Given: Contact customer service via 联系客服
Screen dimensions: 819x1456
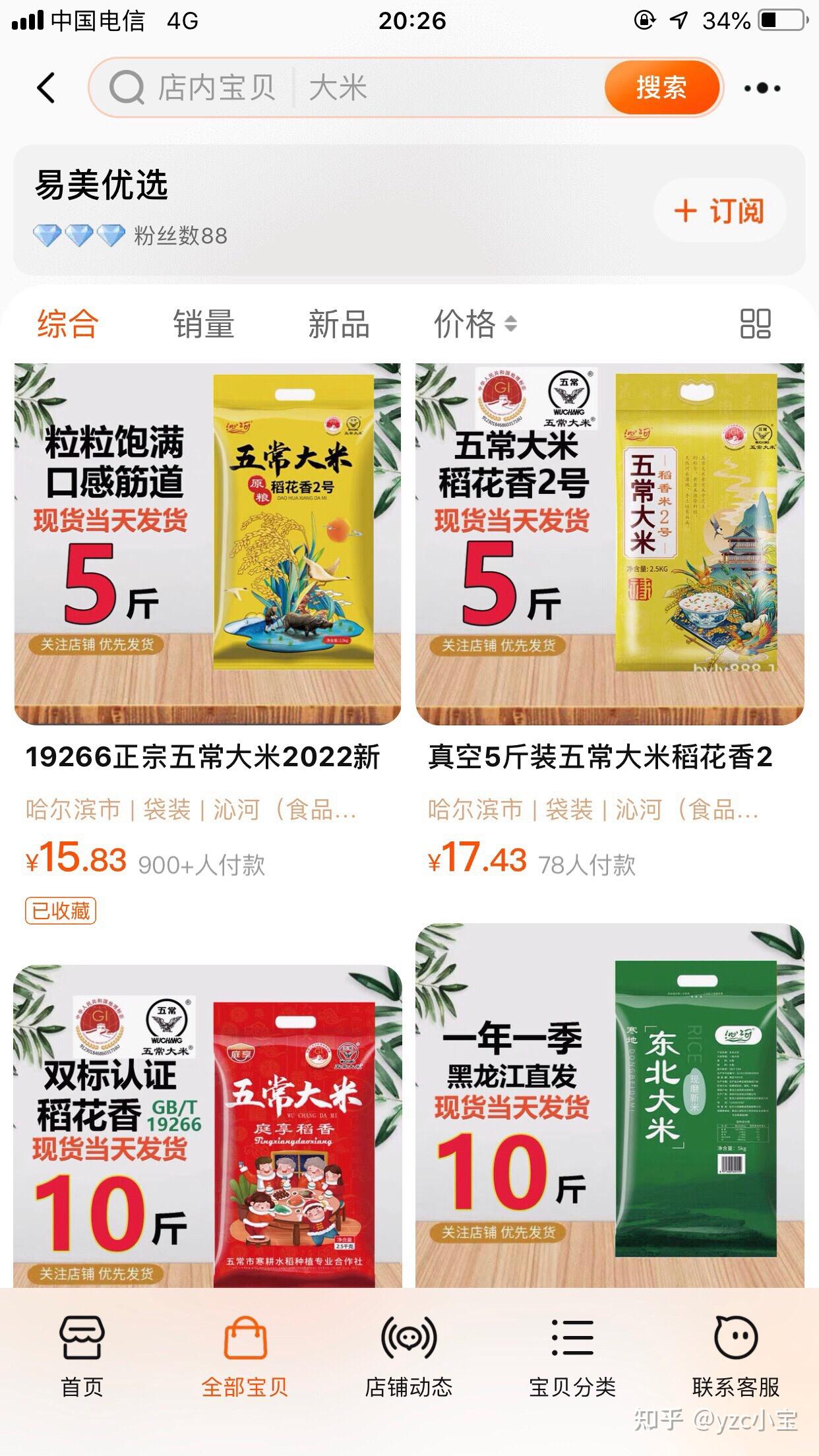Looking at the screenshot, I should 736,1356.
